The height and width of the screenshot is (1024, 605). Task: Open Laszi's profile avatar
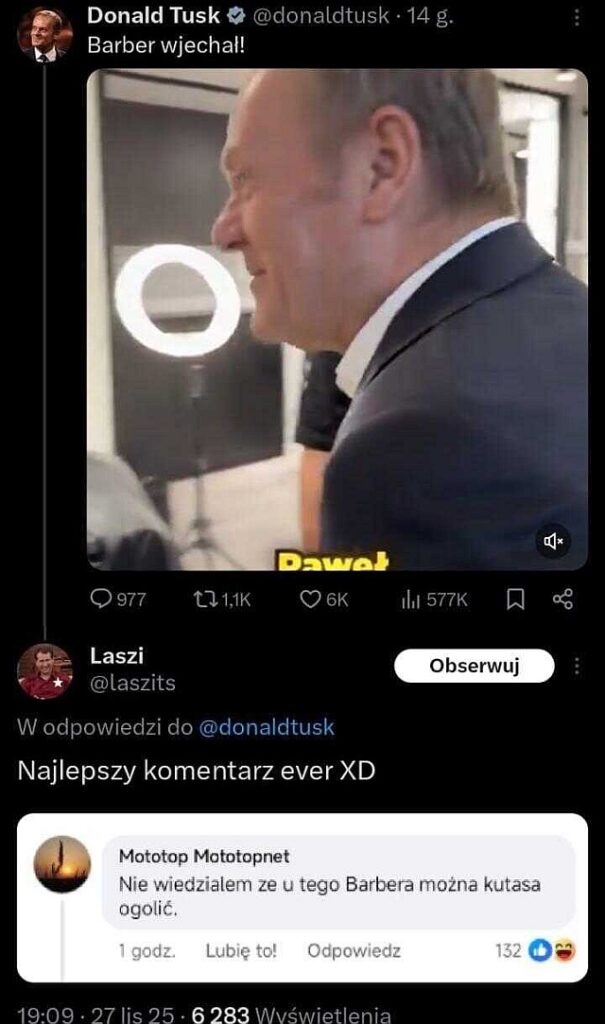(x=44, y=671)
